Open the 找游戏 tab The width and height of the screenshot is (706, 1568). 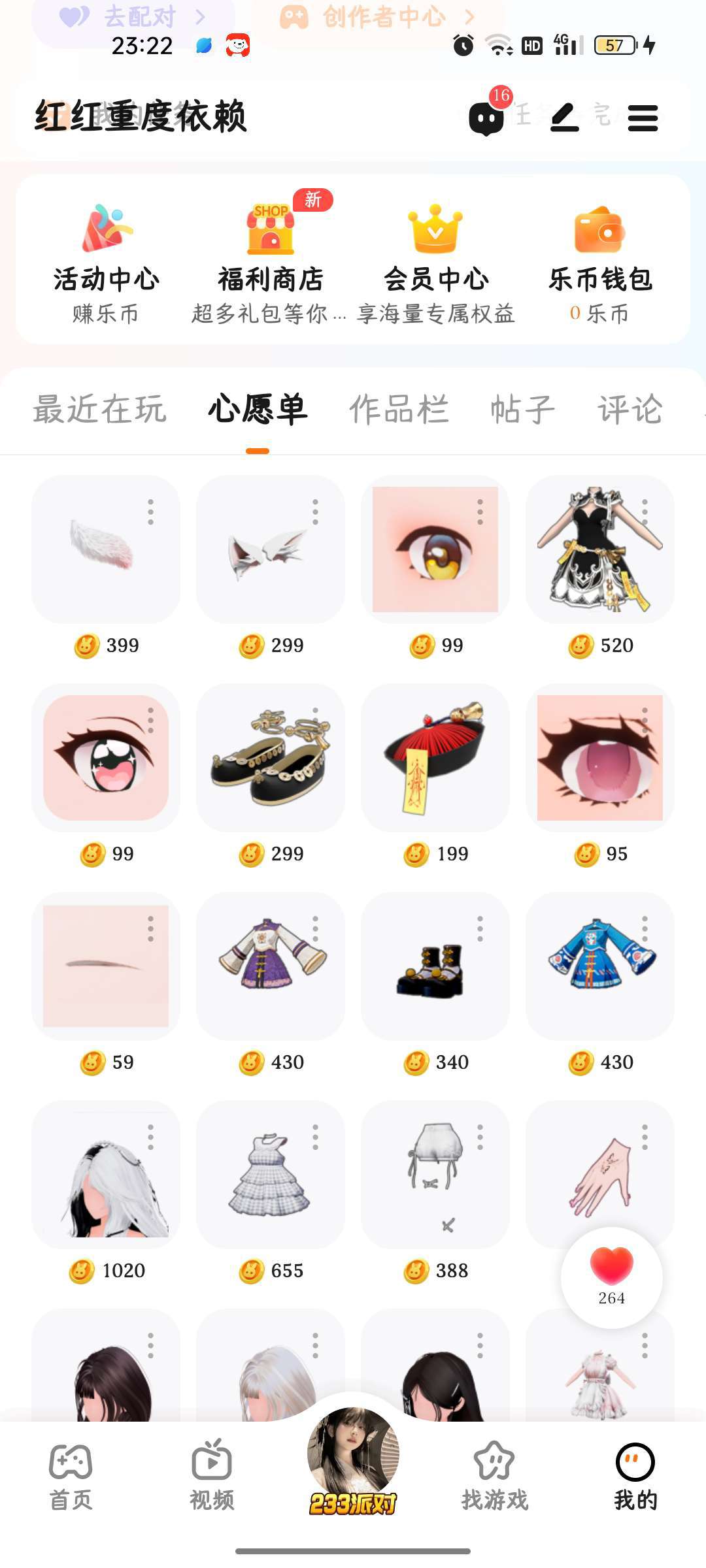494,1475
